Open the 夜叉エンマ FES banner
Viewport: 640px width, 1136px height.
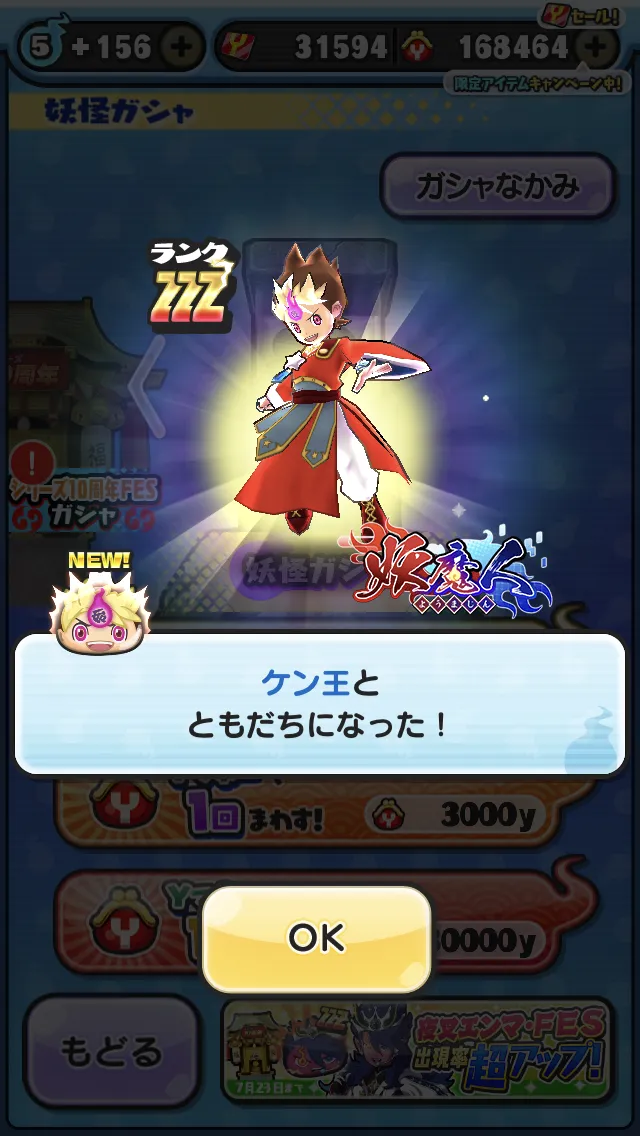pyautogui.click(x=417, y=1051)
